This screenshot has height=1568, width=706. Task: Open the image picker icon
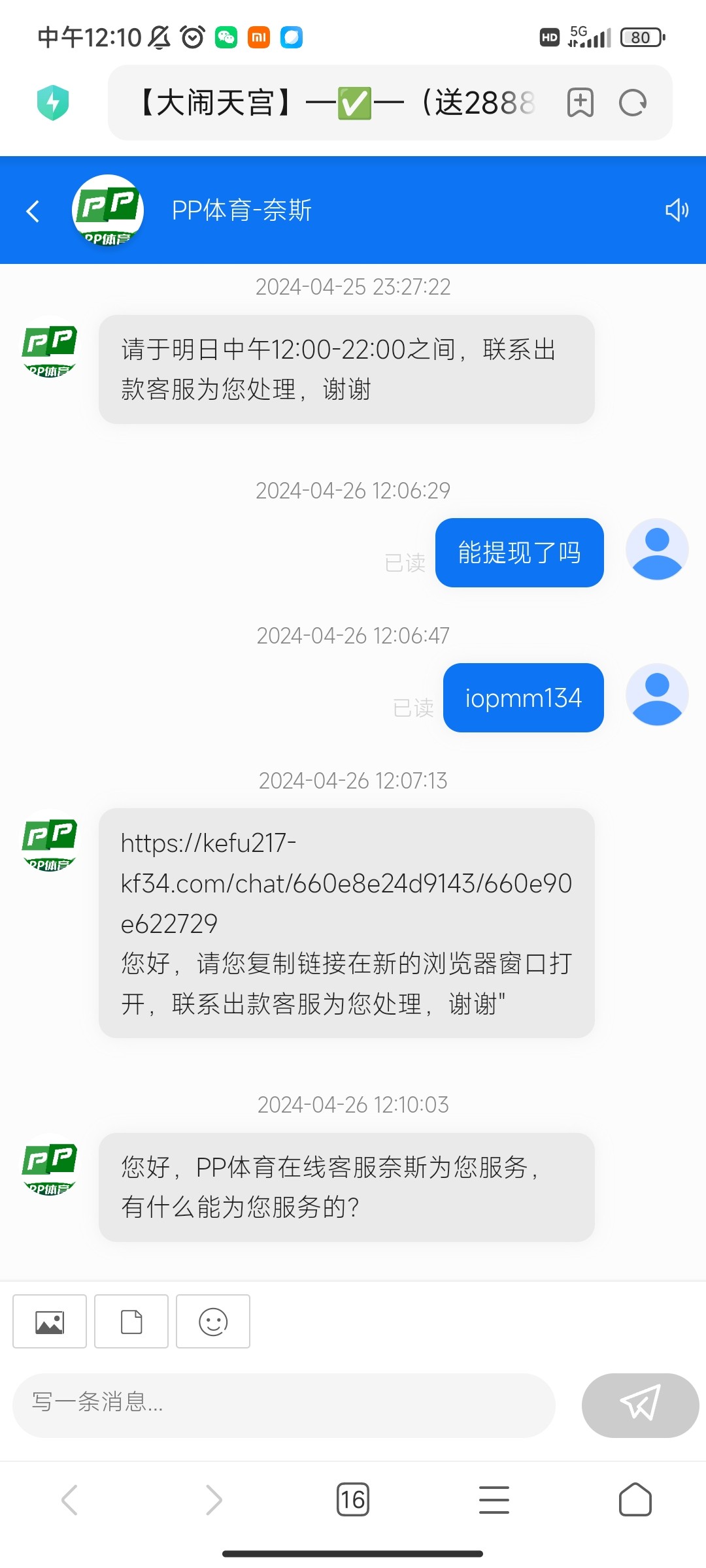(49, 1321)
